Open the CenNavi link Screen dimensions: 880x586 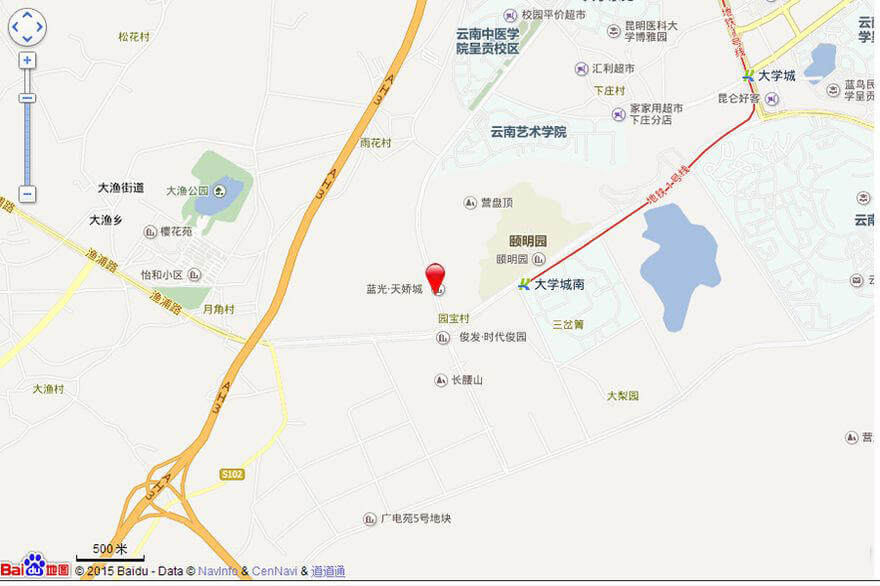274,572
